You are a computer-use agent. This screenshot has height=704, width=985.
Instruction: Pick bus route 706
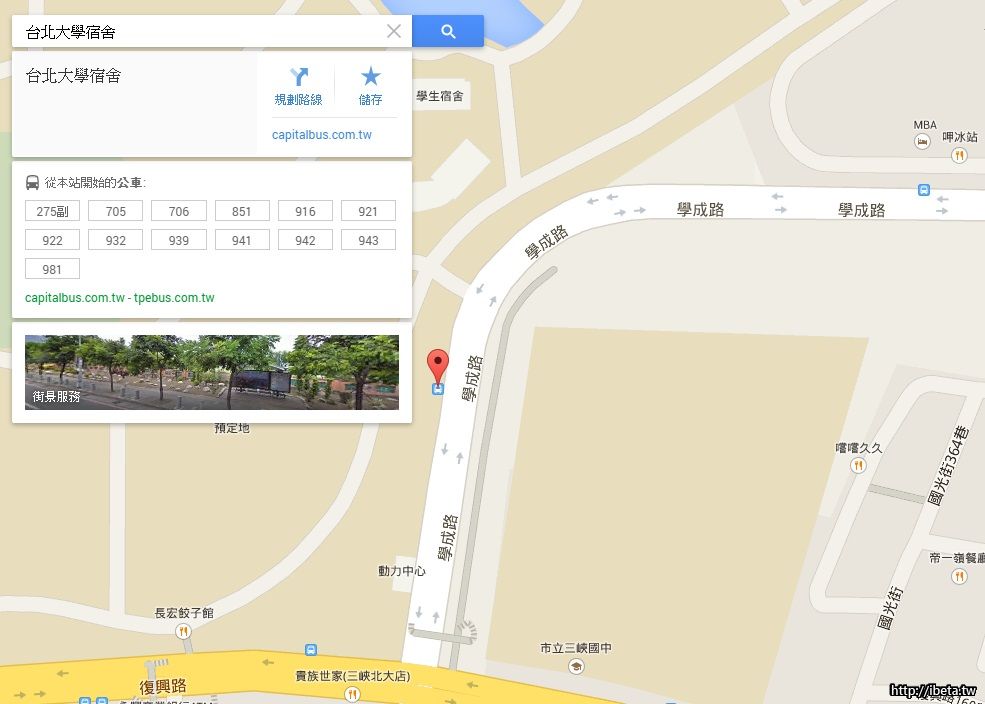tap(178, 211)
